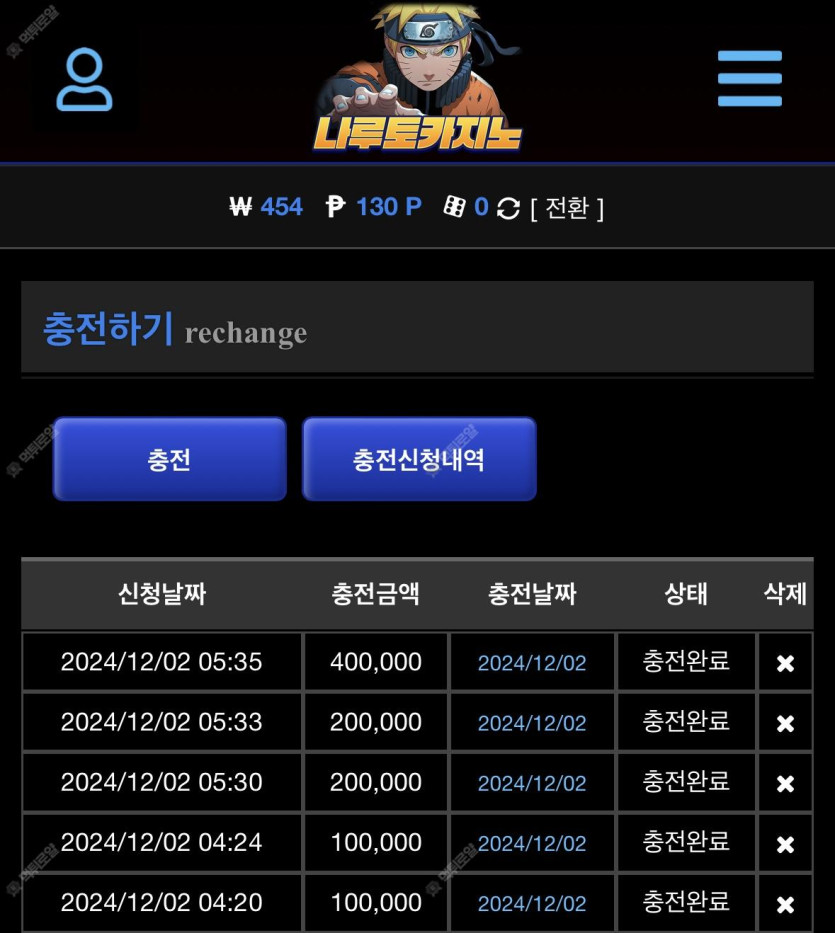The height and width of the screenshot is (933, 835).
Task: Delete the 05:35 400,000 recharge entry
Action: click(x=785, y=663)
